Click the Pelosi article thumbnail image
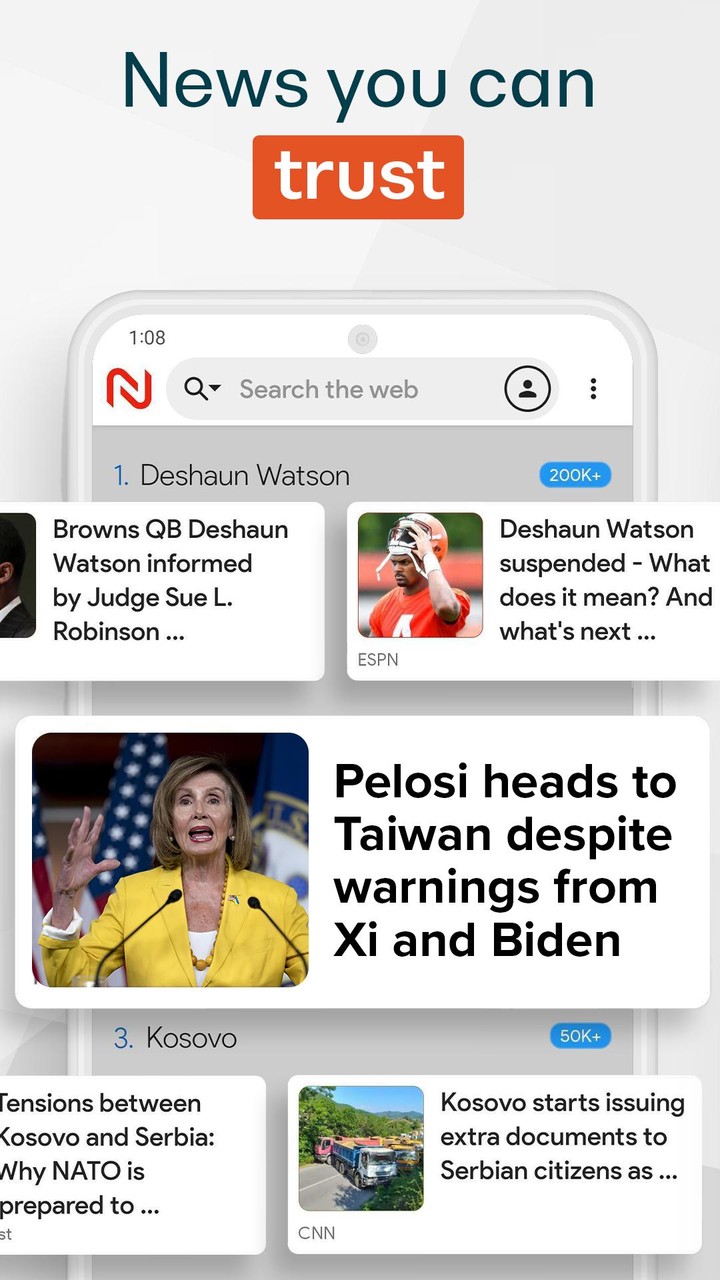Viewport: 720px width, 1280px height. point(168,860)
